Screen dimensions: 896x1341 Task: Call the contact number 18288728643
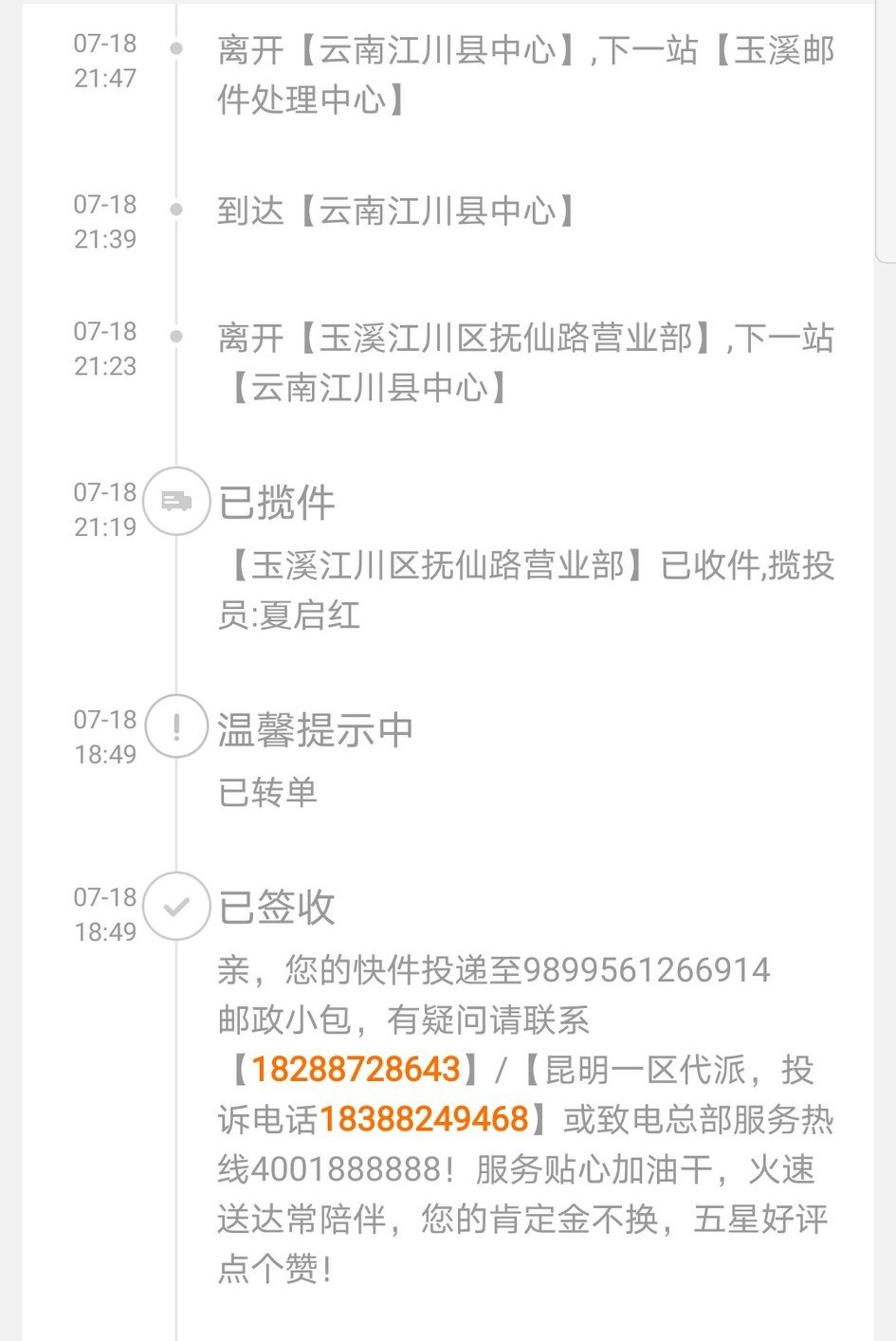click(356, 1070)
